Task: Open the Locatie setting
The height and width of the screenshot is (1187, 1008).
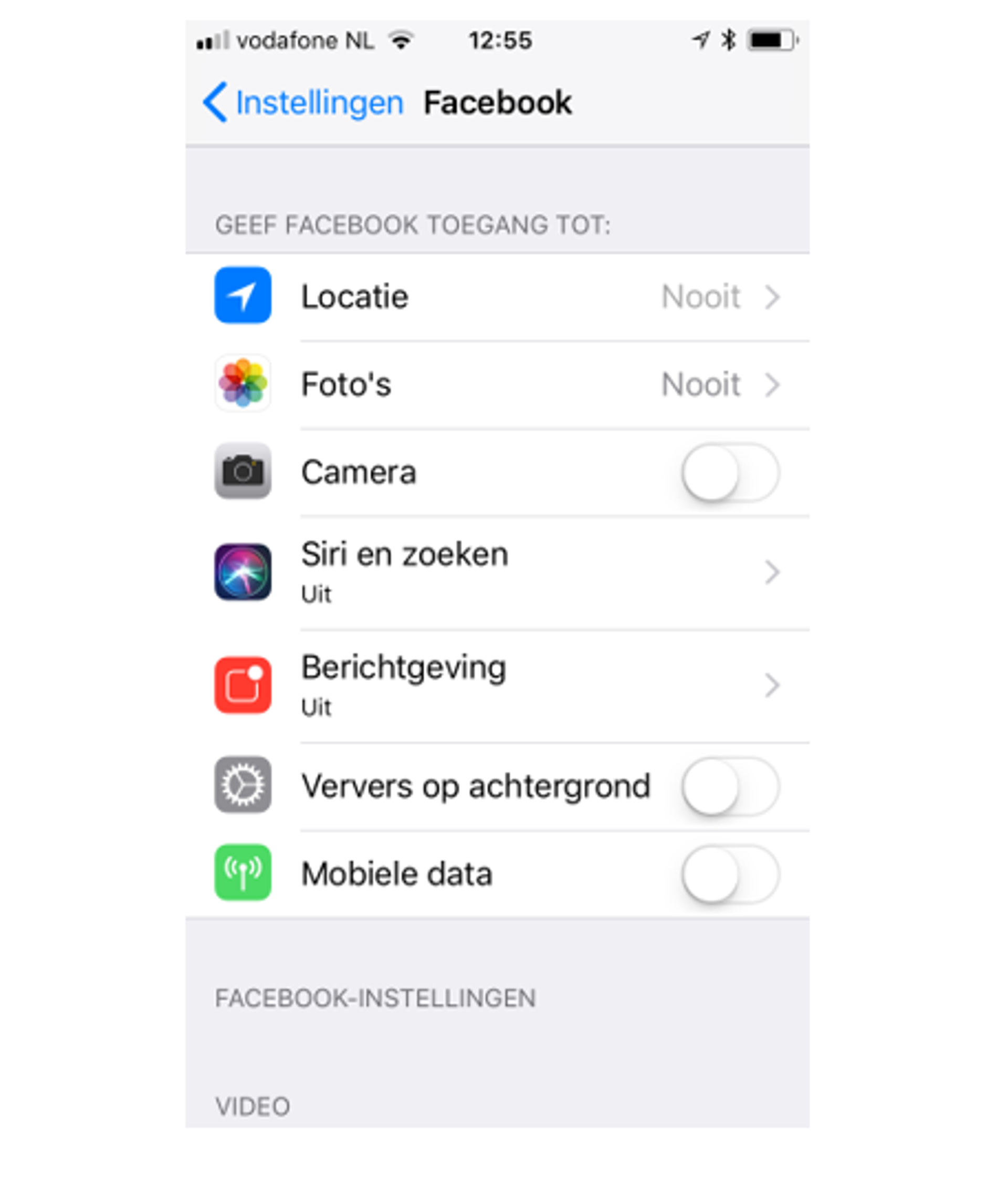Action: tap(496, 297)
